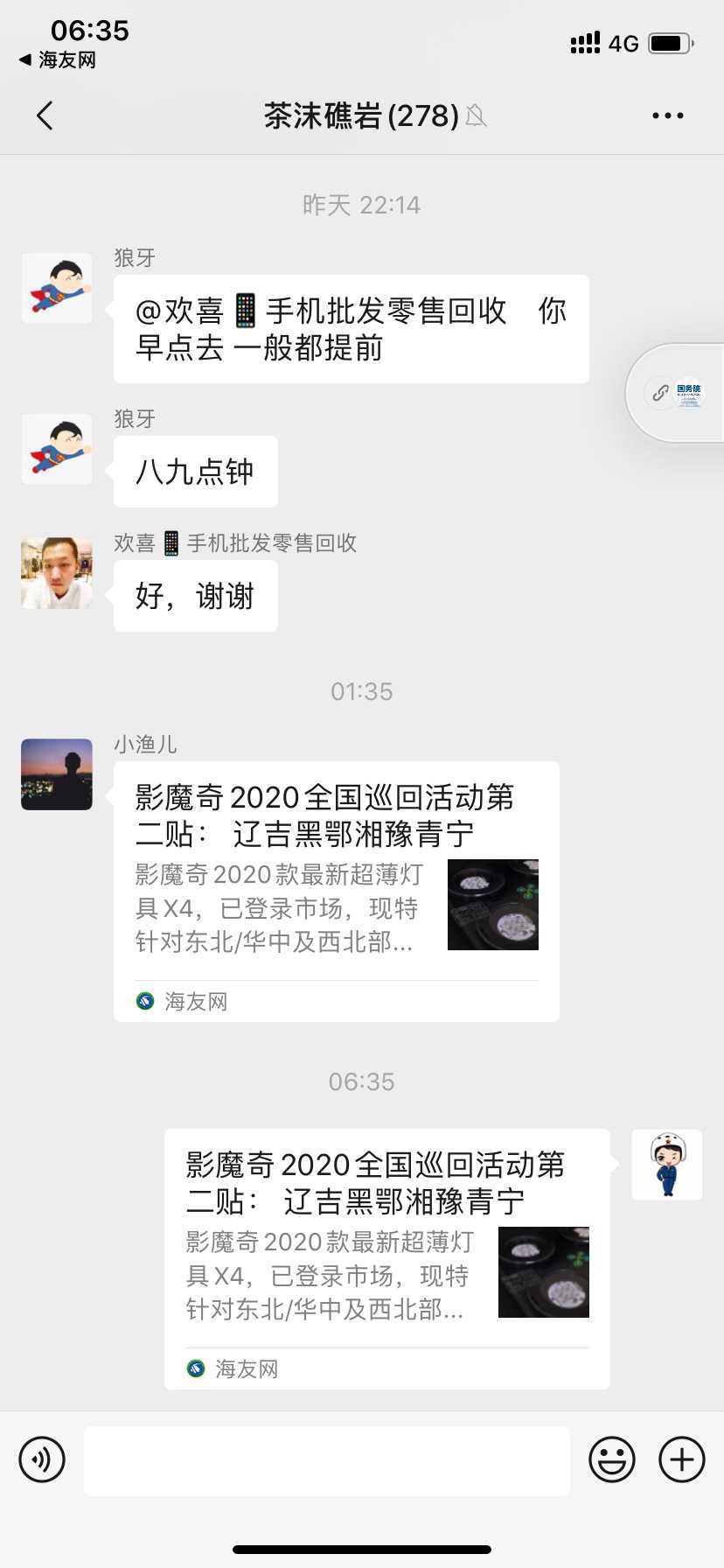Viewport: 724px width, 1568px height.
Task: Open 小渔儿's shared 影魔奇 article card
Action: [x=336, y=891]
